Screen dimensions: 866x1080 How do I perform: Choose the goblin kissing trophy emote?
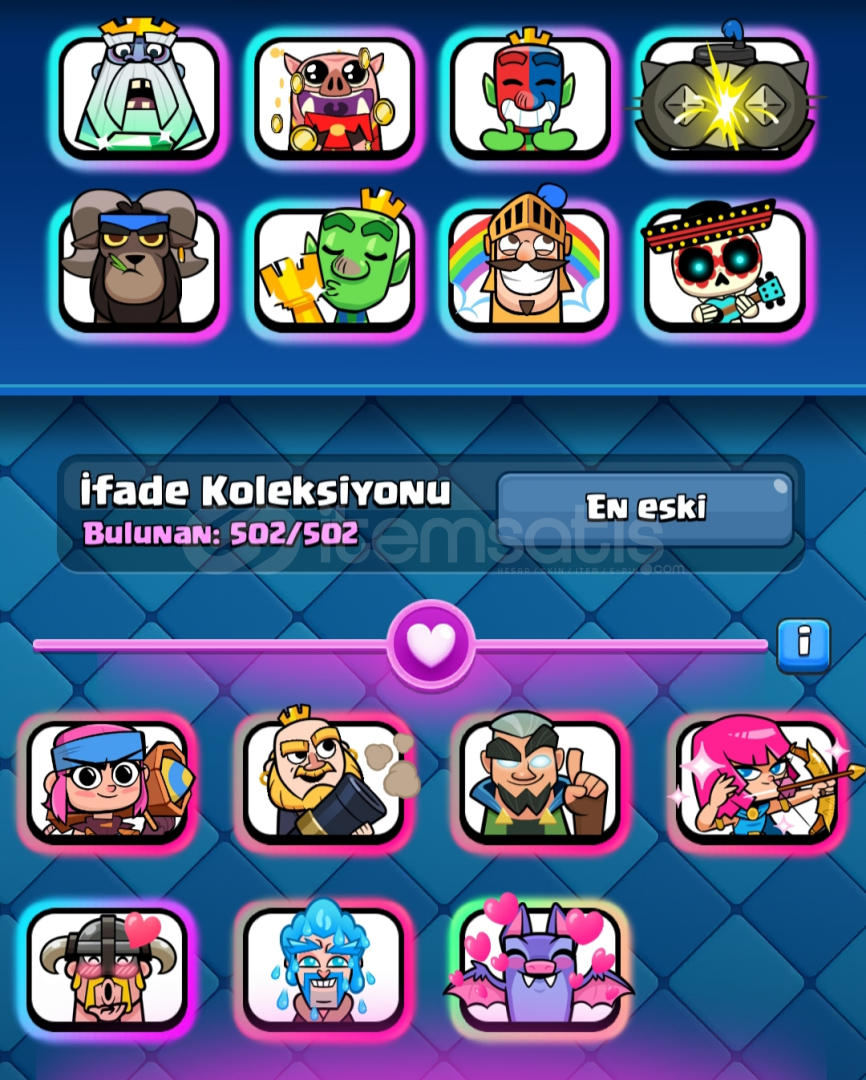point(334,266)
